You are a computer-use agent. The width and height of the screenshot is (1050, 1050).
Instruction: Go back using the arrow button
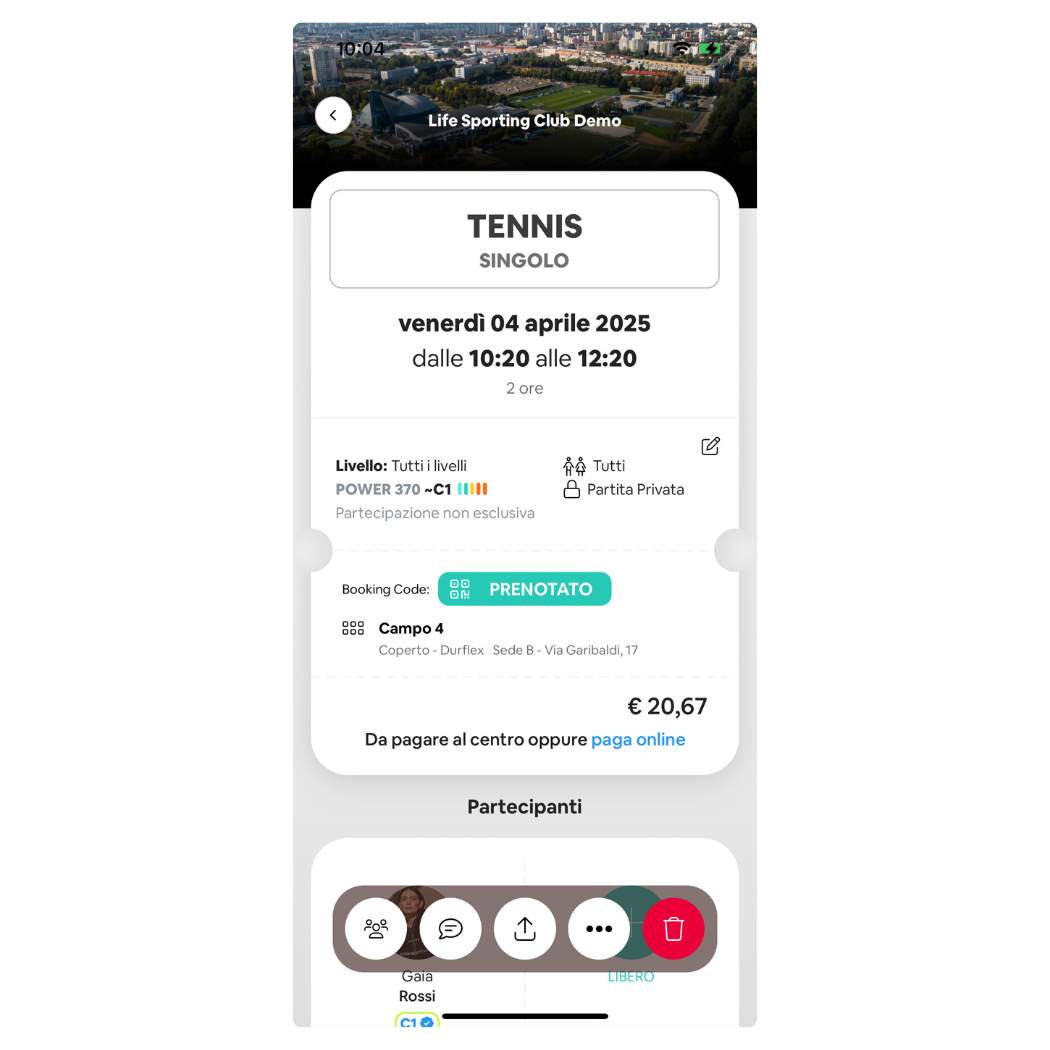tap(333, 116)
